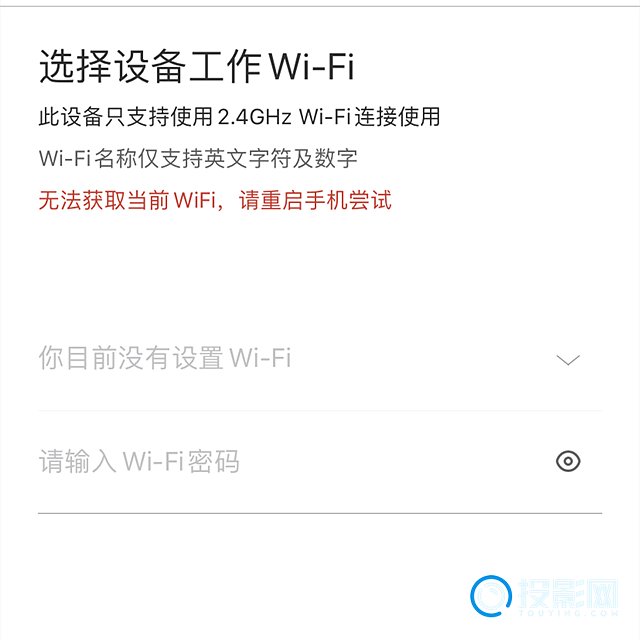Tap the Wi-Fi password input field
This screenshot has height=640, width=640.
click(280, 462)
